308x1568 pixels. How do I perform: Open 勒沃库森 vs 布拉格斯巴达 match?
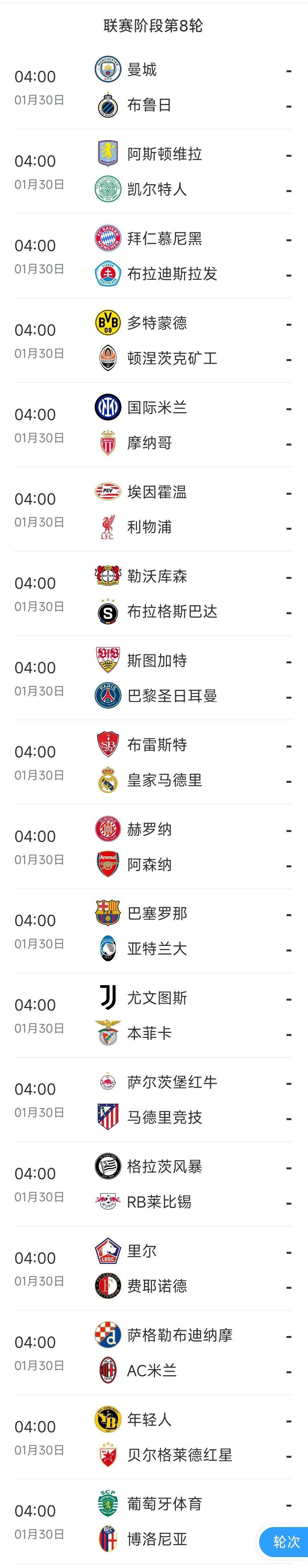[x=154, y=594]
